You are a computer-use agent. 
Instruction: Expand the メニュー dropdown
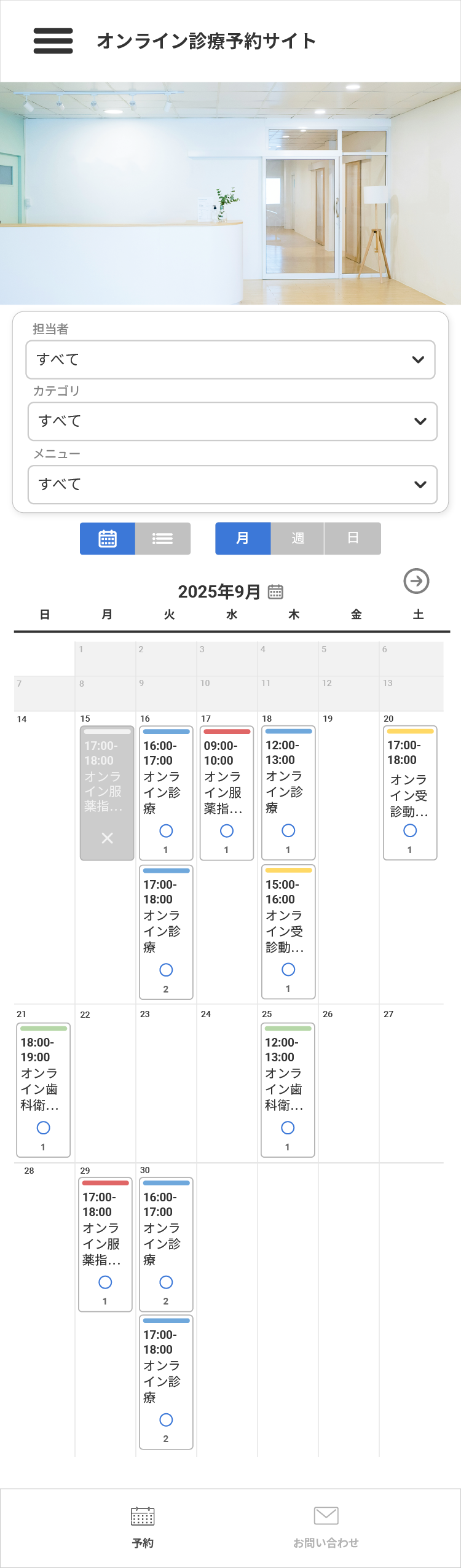(232, 485)
